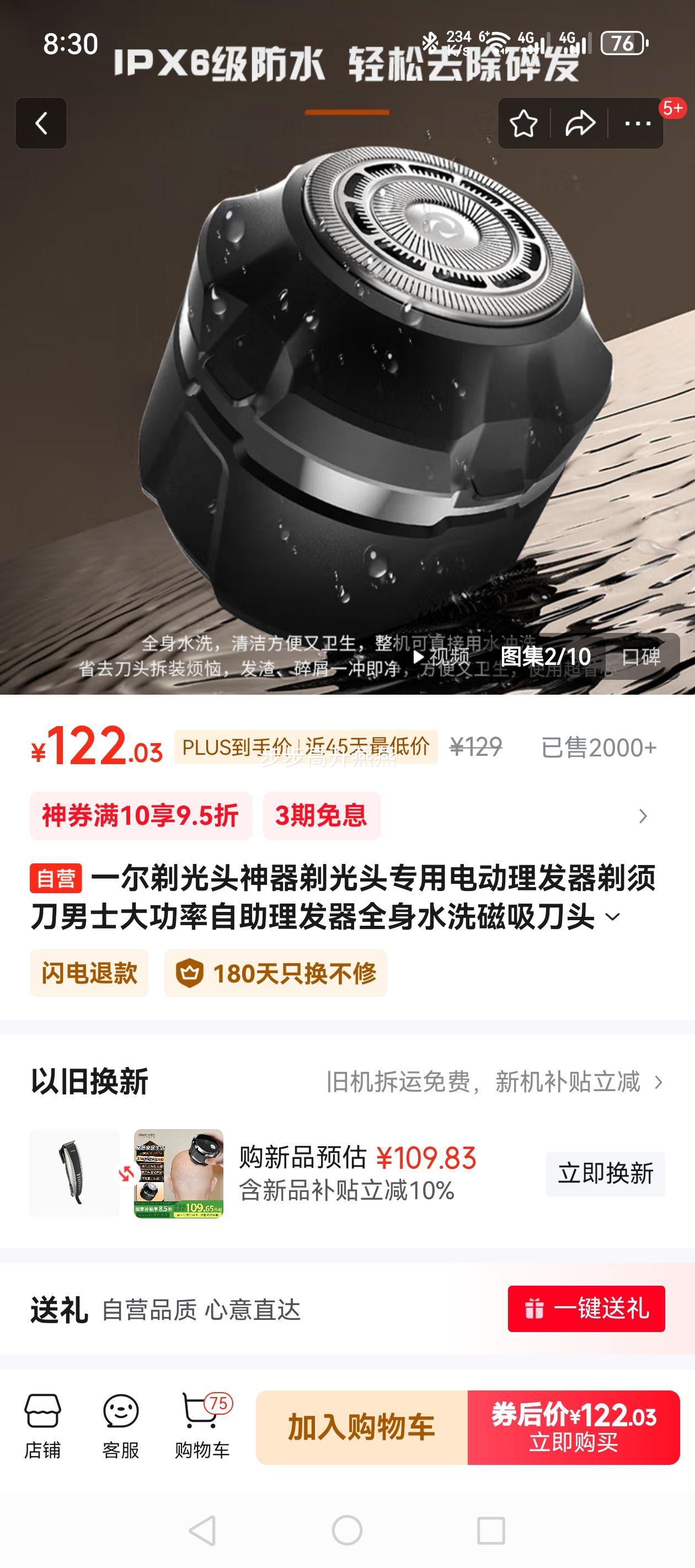The image size is (695, 1568).
Task: Toggle the favorite star for this product
Action: (524, 123)
